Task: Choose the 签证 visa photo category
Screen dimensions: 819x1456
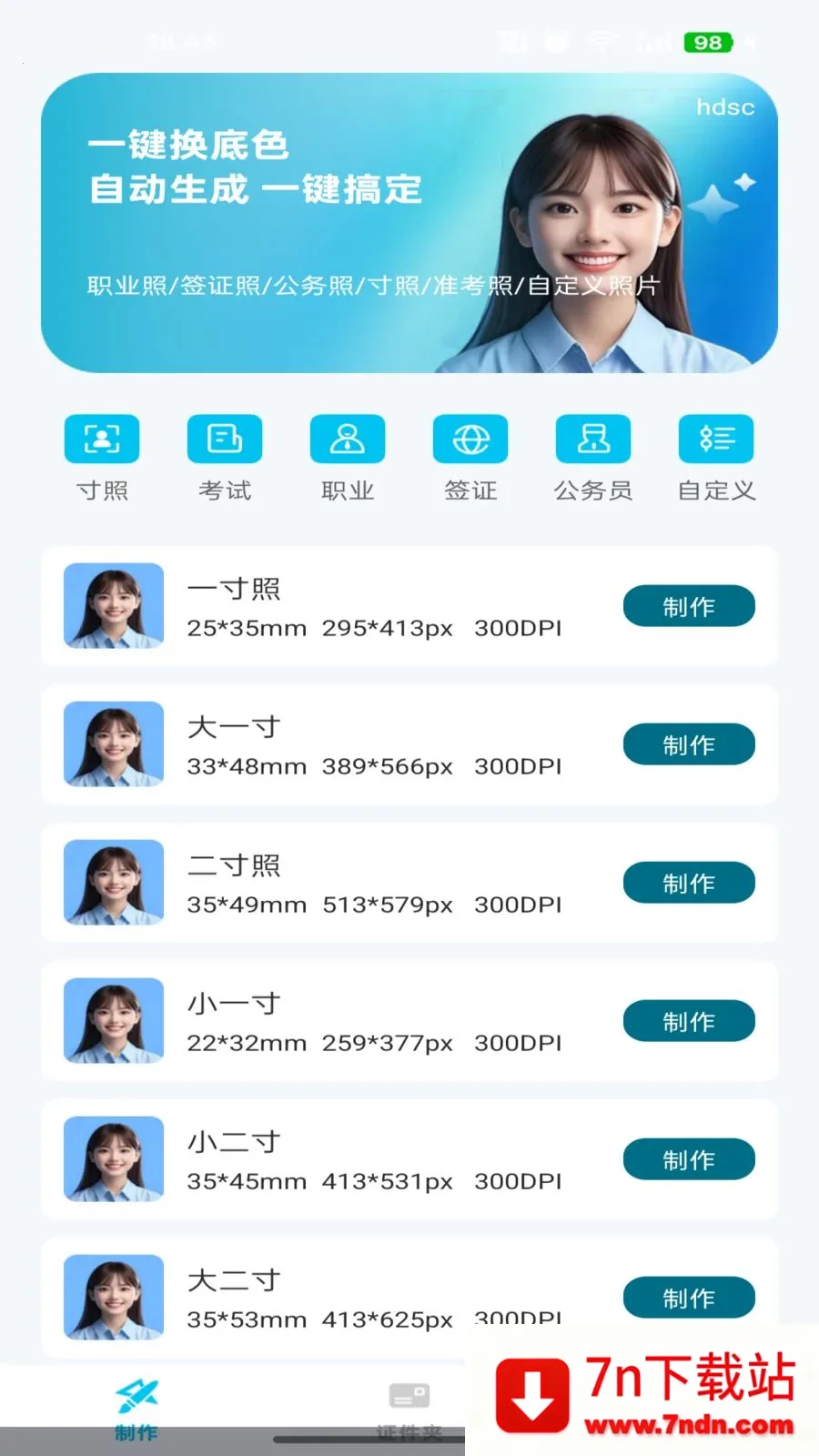Action: (470, 458)
